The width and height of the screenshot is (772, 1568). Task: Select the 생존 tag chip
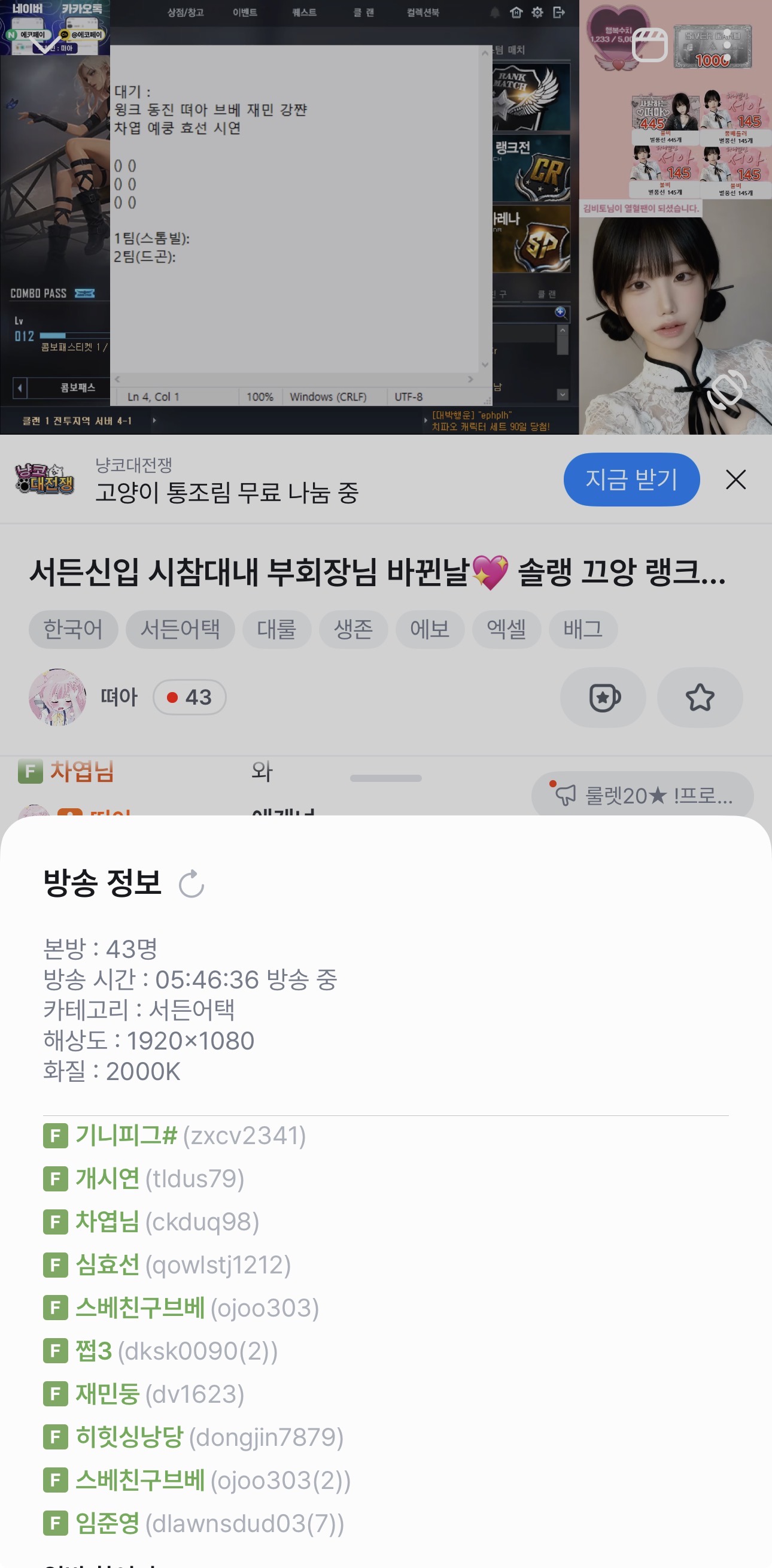(354, 629)
